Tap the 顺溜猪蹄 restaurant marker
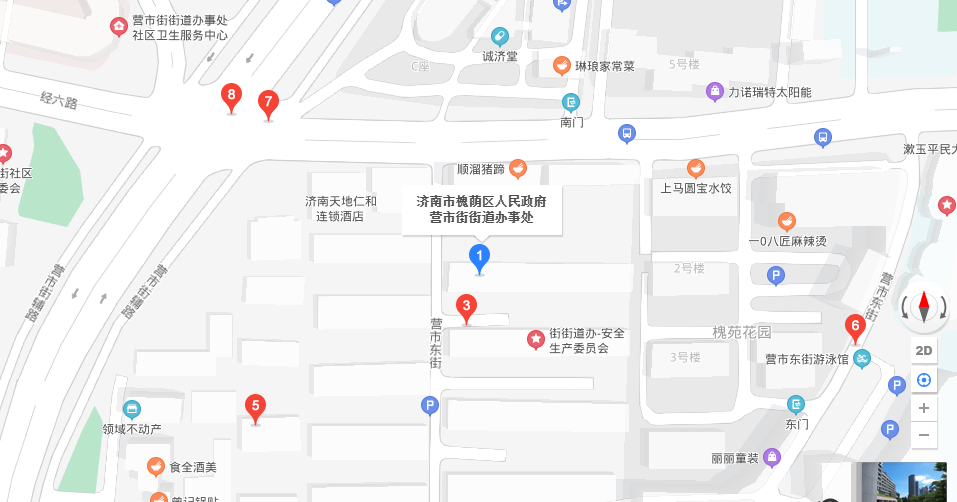The image size is (957, 502). [518, 168]
